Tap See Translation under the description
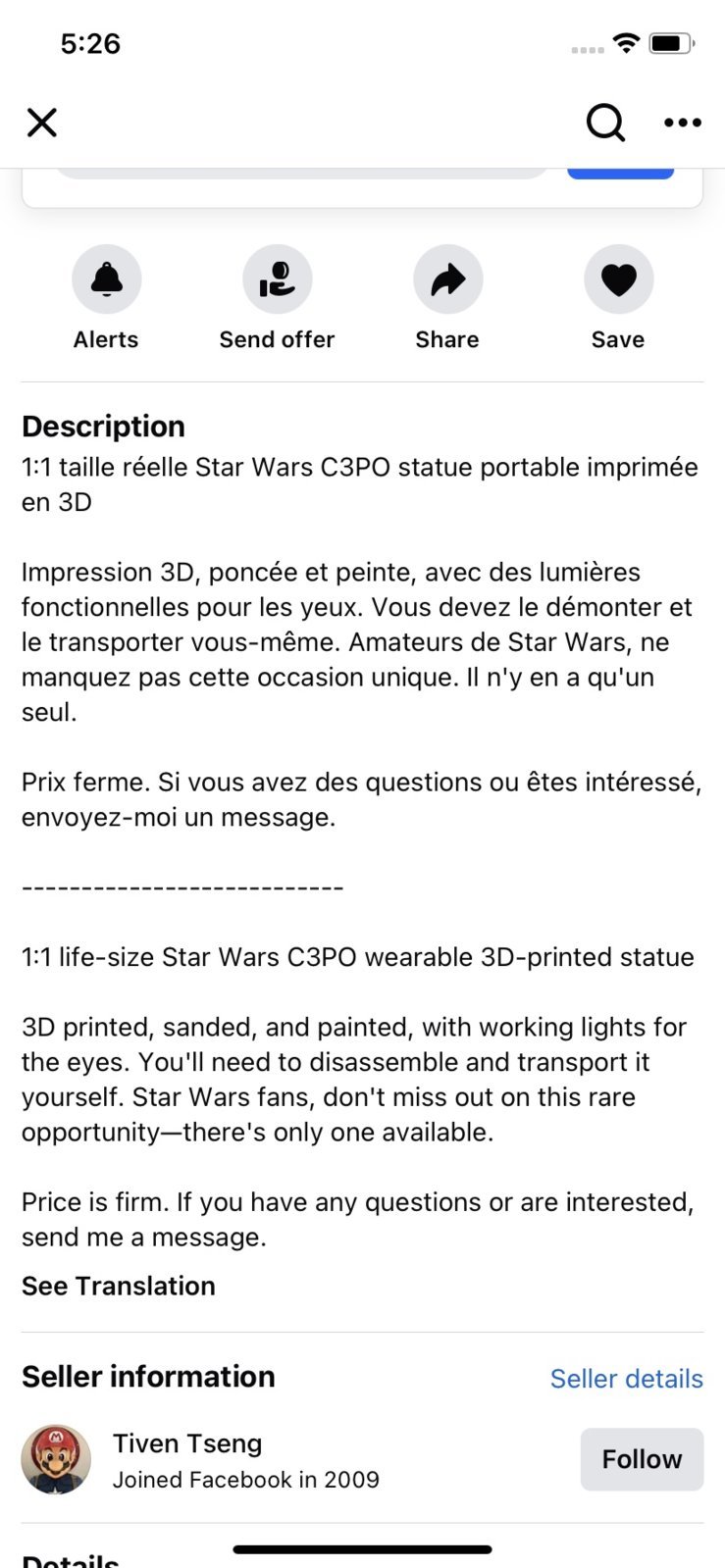725x1568 pixels. (119, 1286)
